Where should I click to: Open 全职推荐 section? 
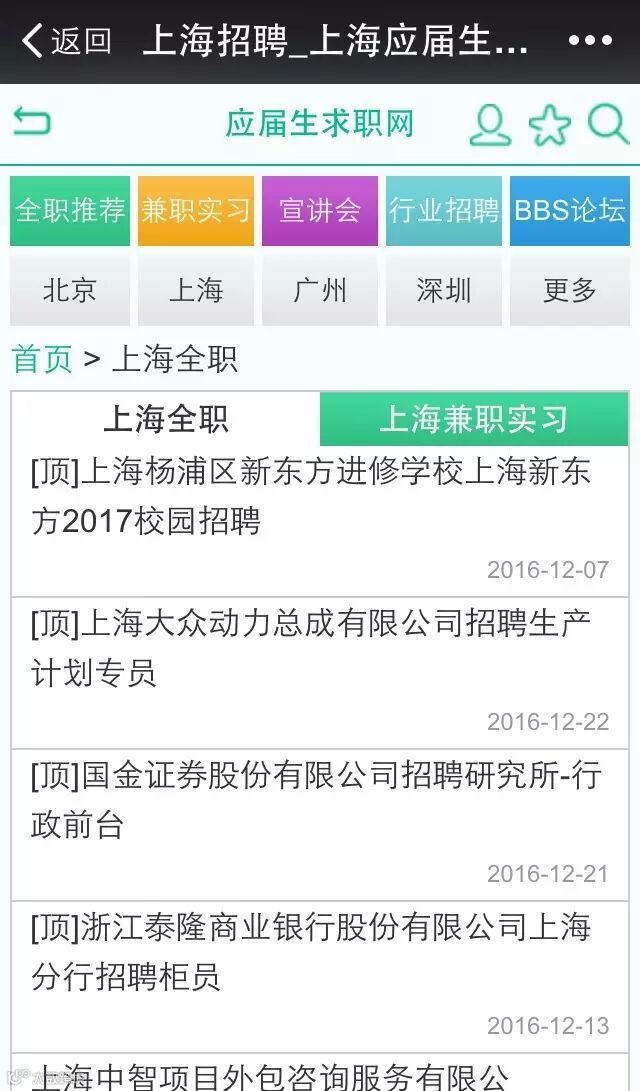[70, 210]
